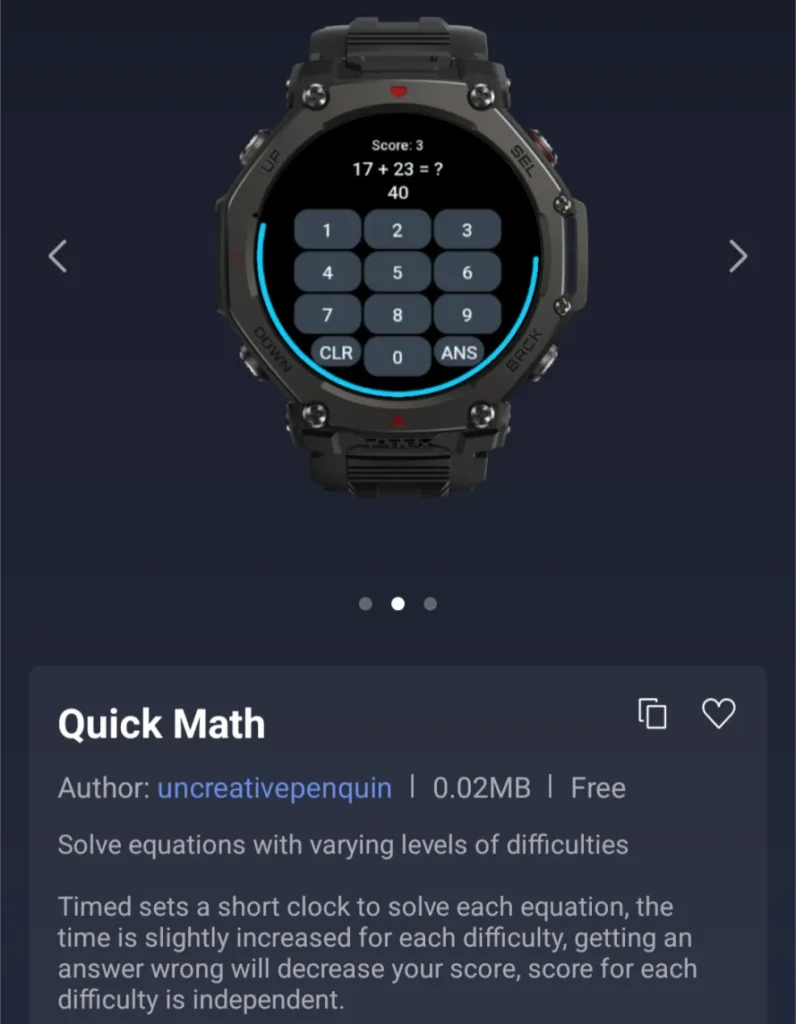
Task: Select the third carousel pagination dot
Action: pyautogui.click(x=430, y=603)
